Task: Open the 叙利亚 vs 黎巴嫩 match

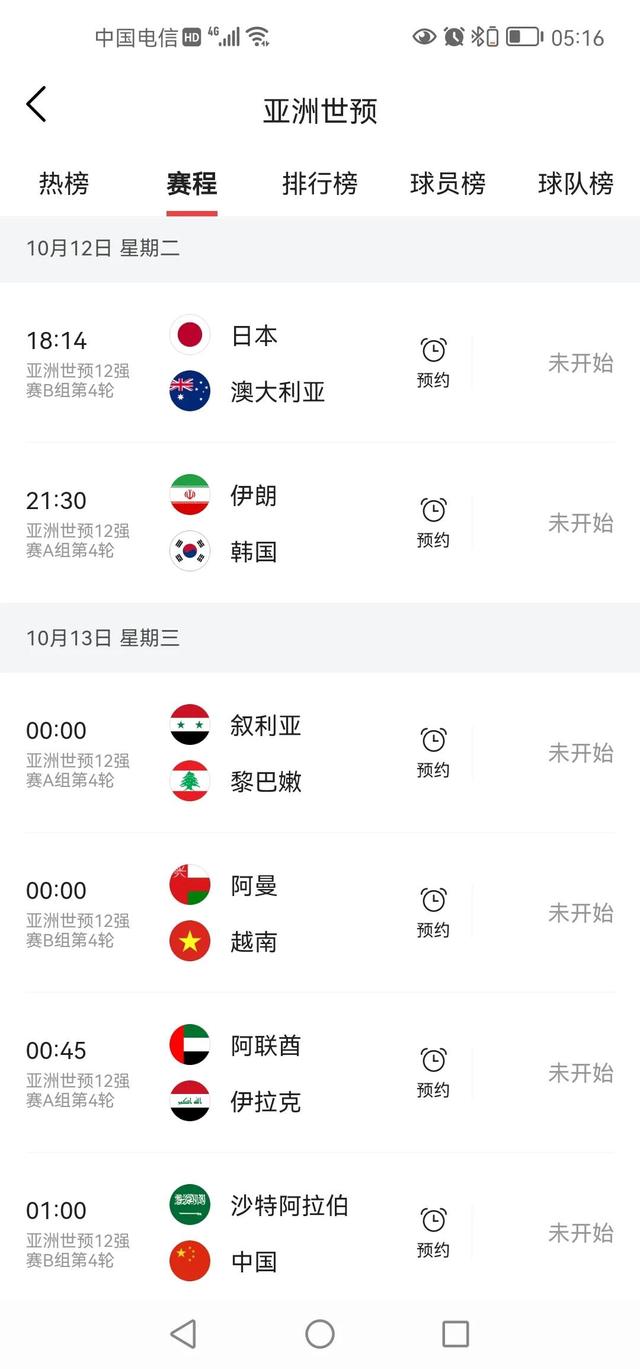Action: point(320,753)
